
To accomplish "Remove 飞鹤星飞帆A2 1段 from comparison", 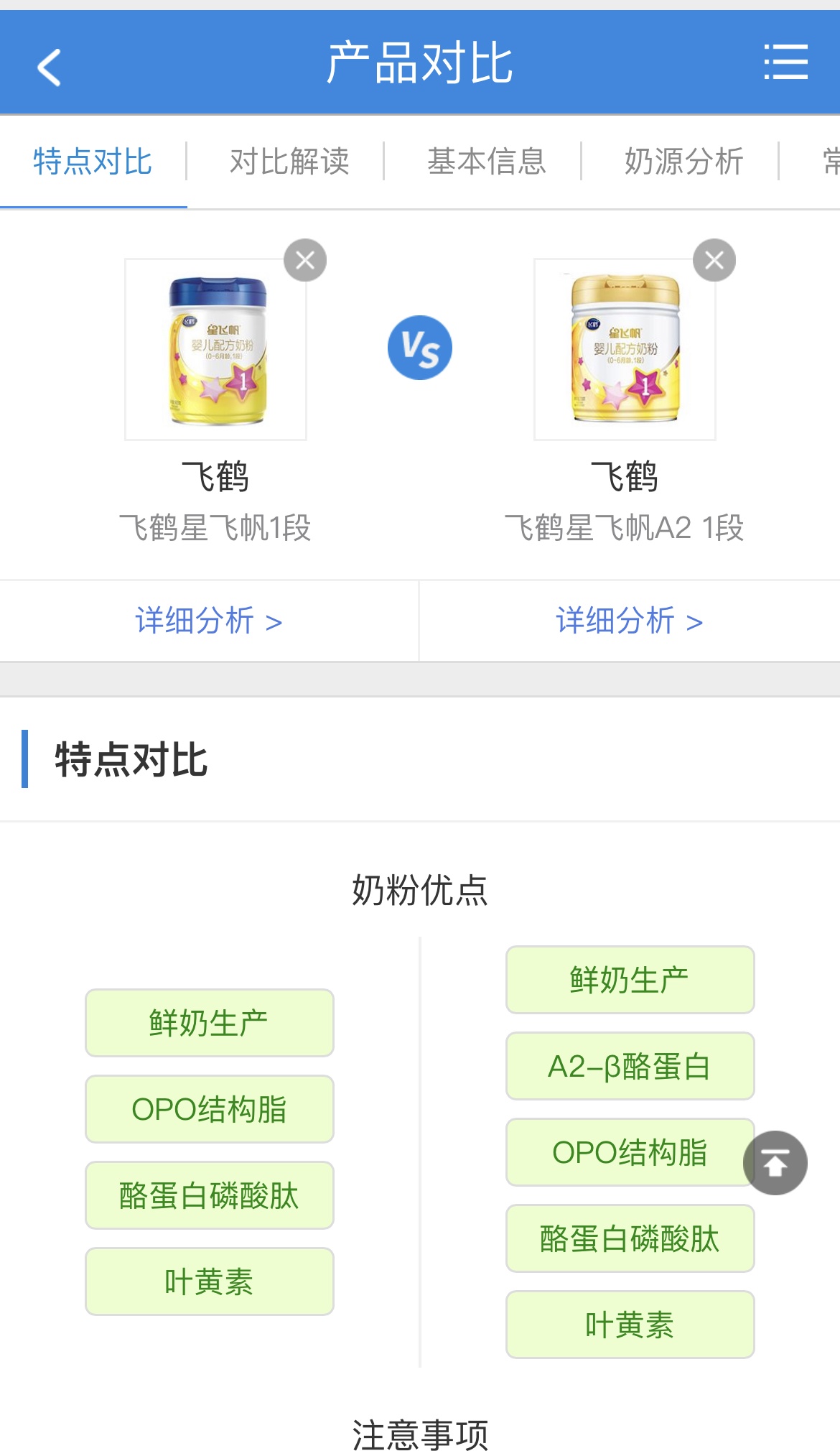I will 714,260.
